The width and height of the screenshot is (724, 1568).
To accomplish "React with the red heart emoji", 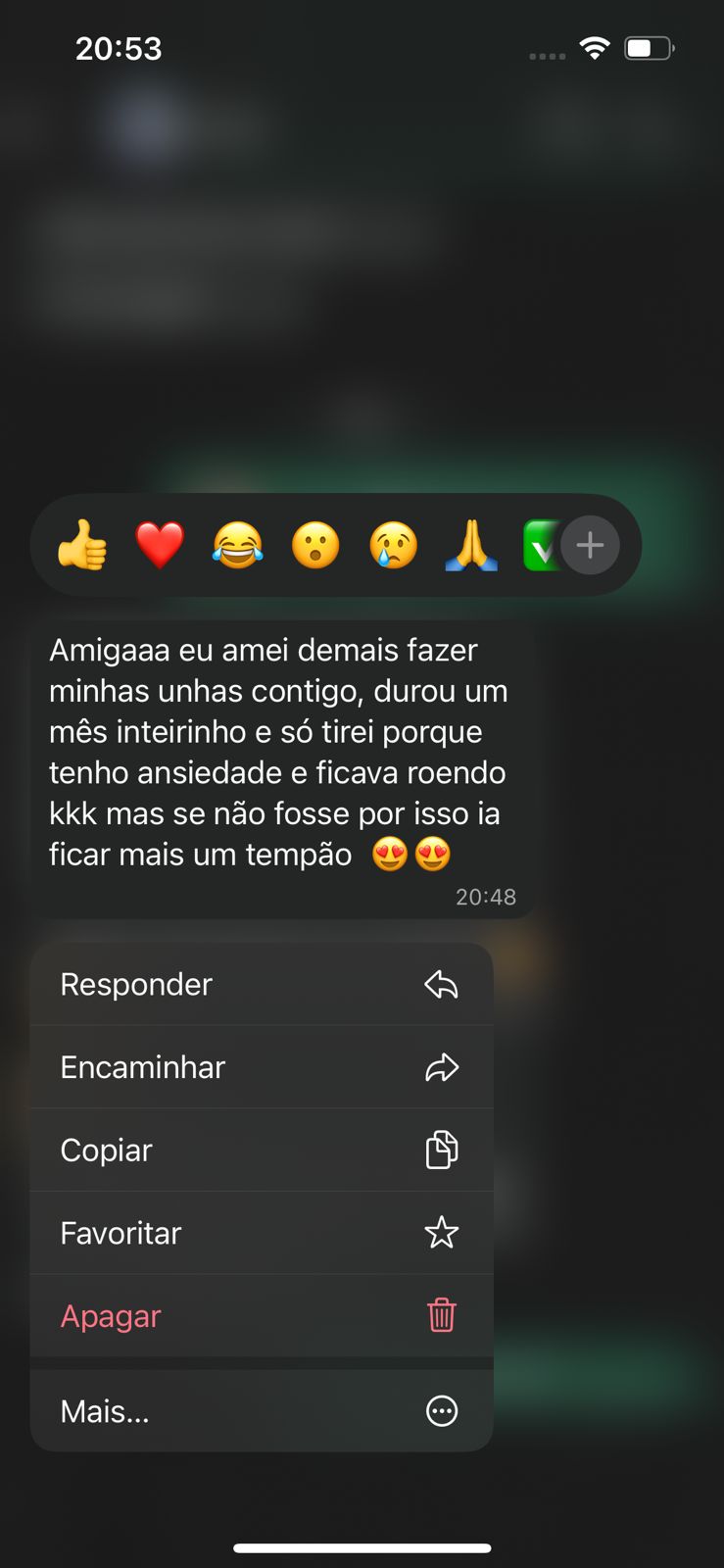I will (x=160, y=546).
